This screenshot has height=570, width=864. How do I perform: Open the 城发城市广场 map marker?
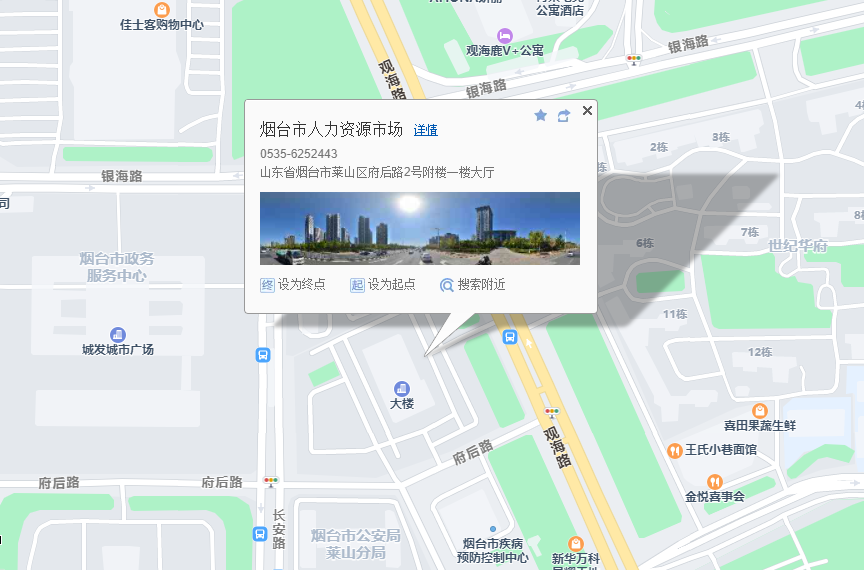click(118, 335)
